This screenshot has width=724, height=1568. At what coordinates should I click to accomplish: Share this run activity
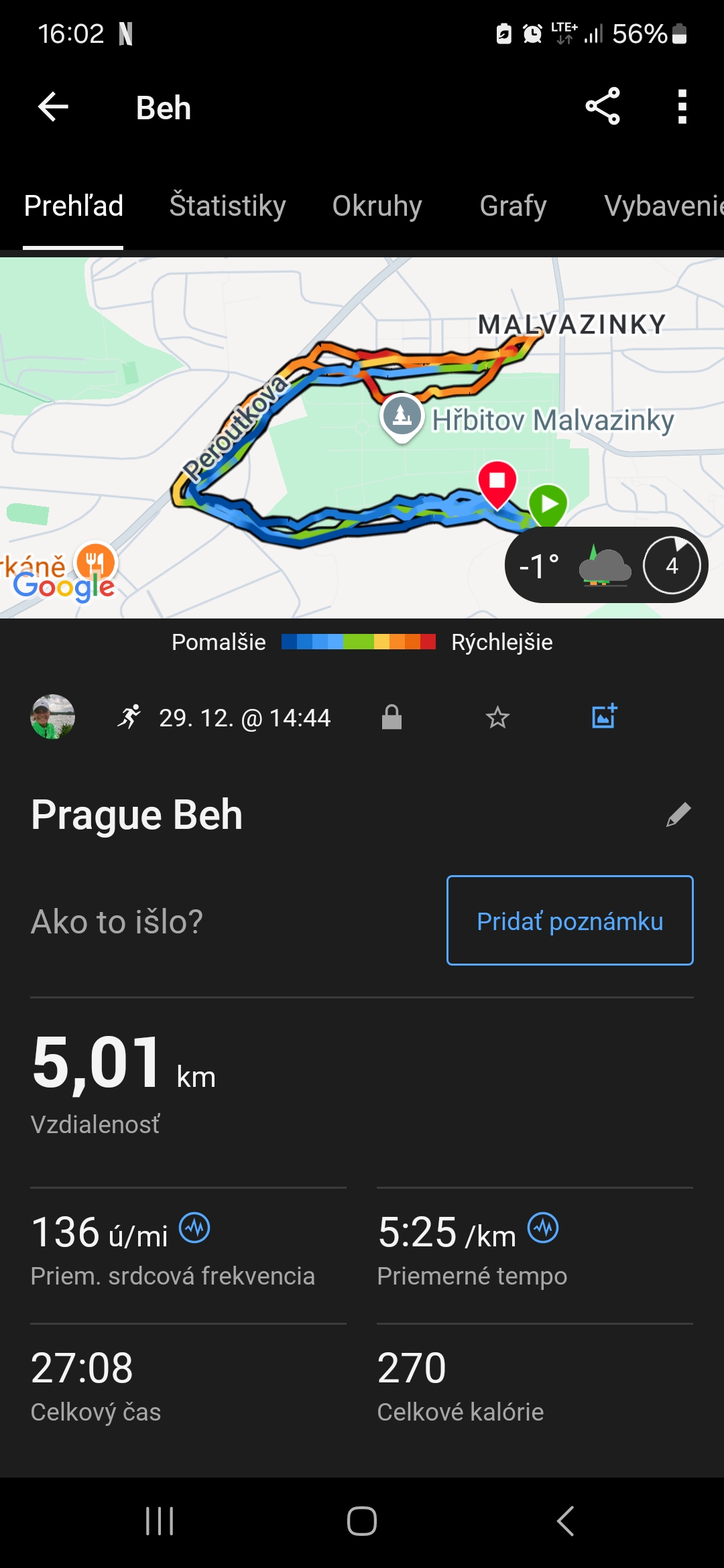click(x=603, y=107)
